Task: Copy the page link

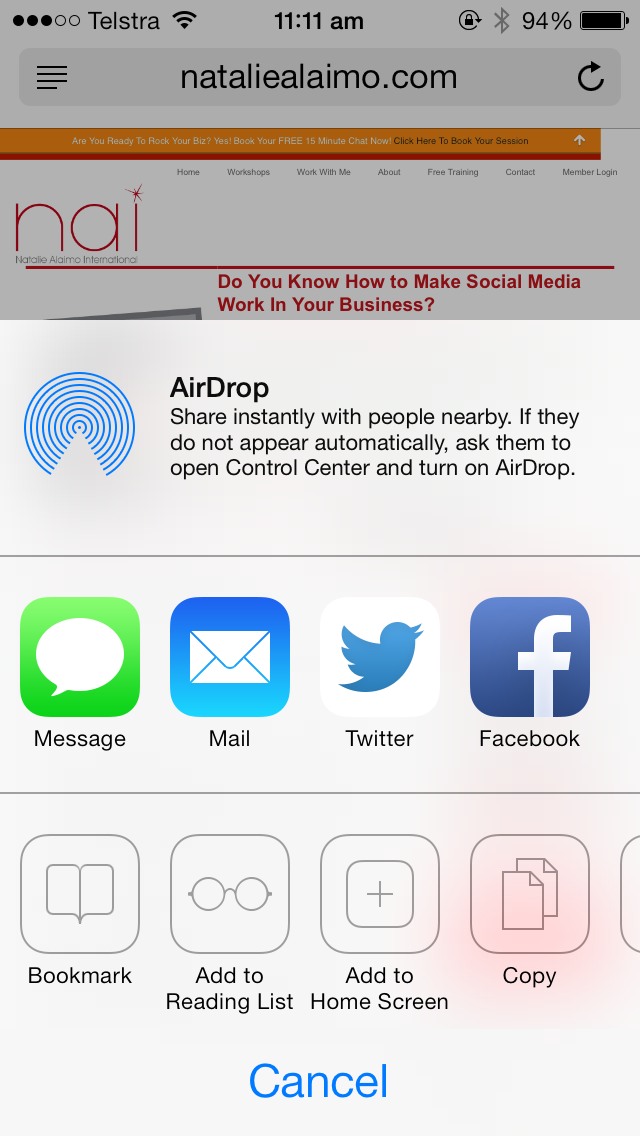Action: click(x=530, y=894)
